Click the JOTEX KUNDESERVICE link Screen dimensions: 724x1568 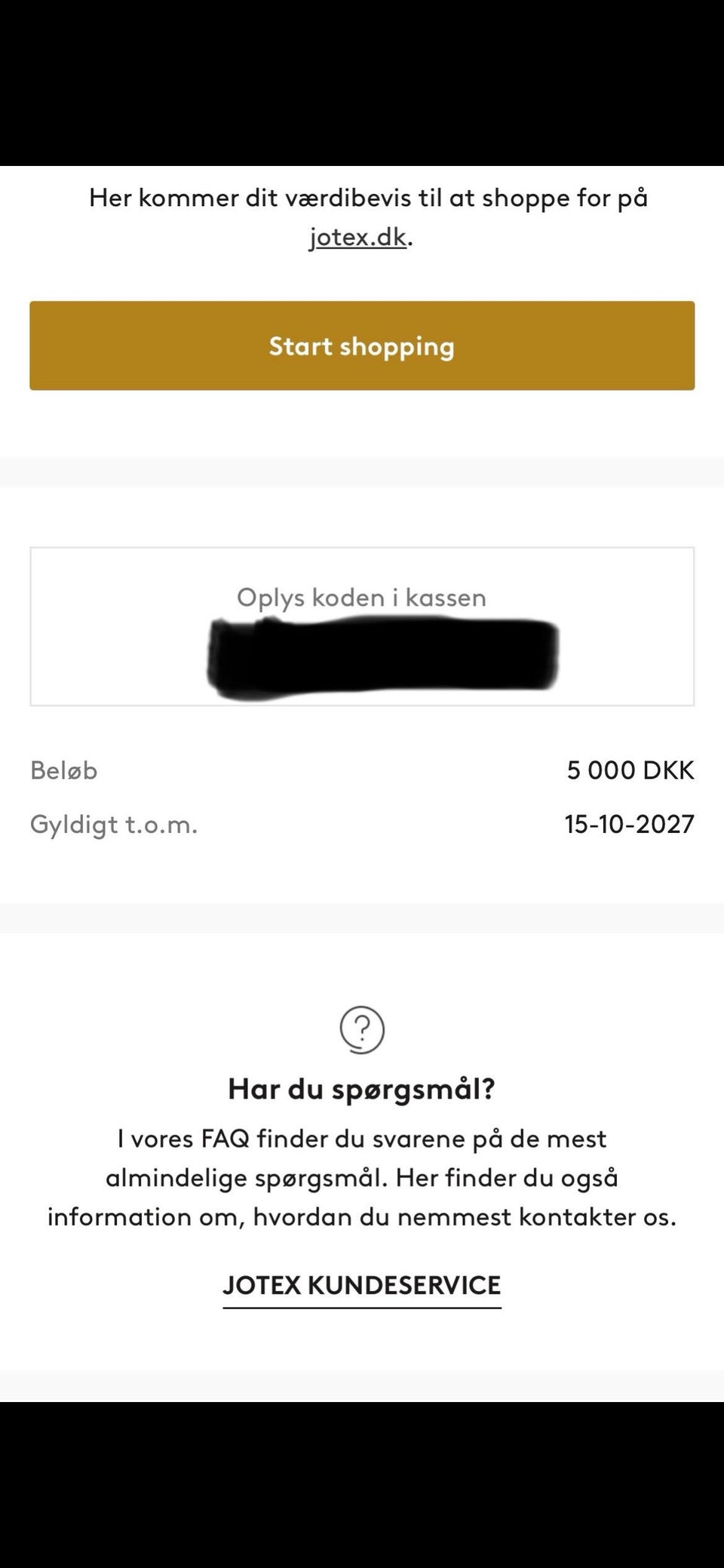(362, 1284)
